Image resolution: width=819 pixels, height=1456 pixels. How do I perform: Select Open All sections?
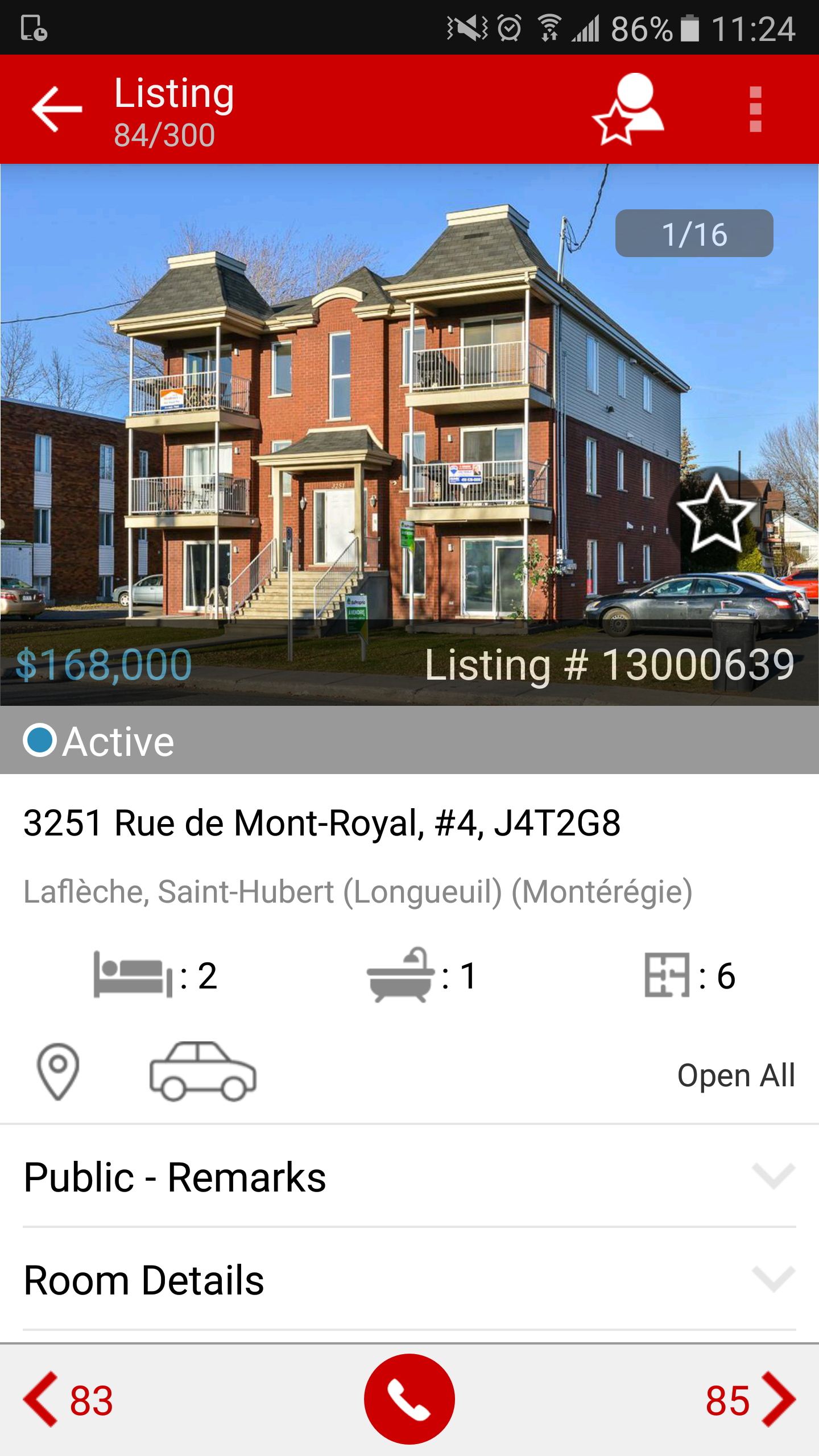point(736,1075)
